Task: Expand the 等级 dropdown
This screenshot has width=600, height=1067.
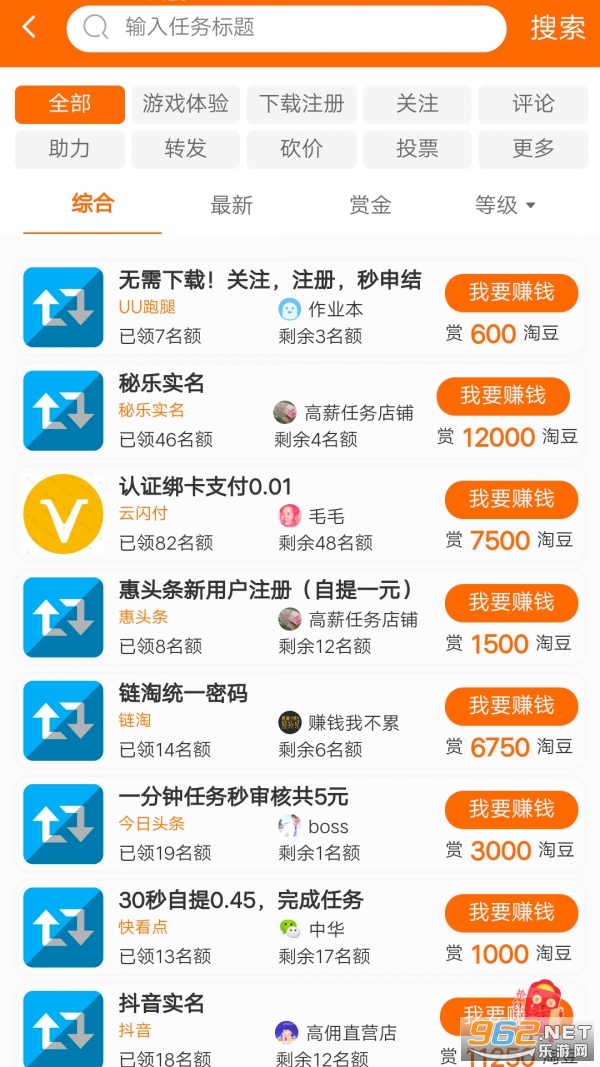Action: click(x=505, y=205)
